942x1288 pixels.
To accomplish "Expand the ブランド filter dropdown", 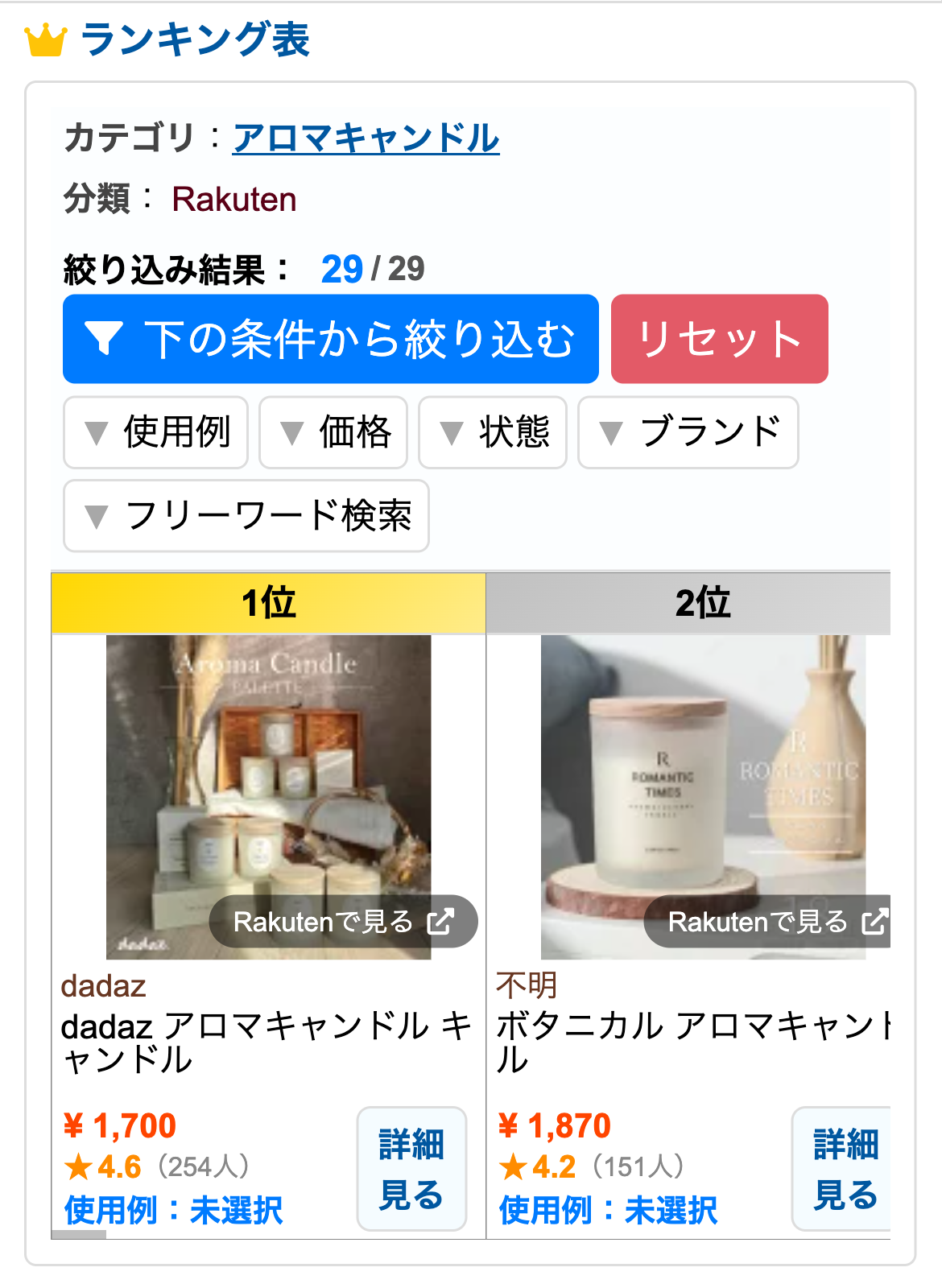I will (688, 432).
